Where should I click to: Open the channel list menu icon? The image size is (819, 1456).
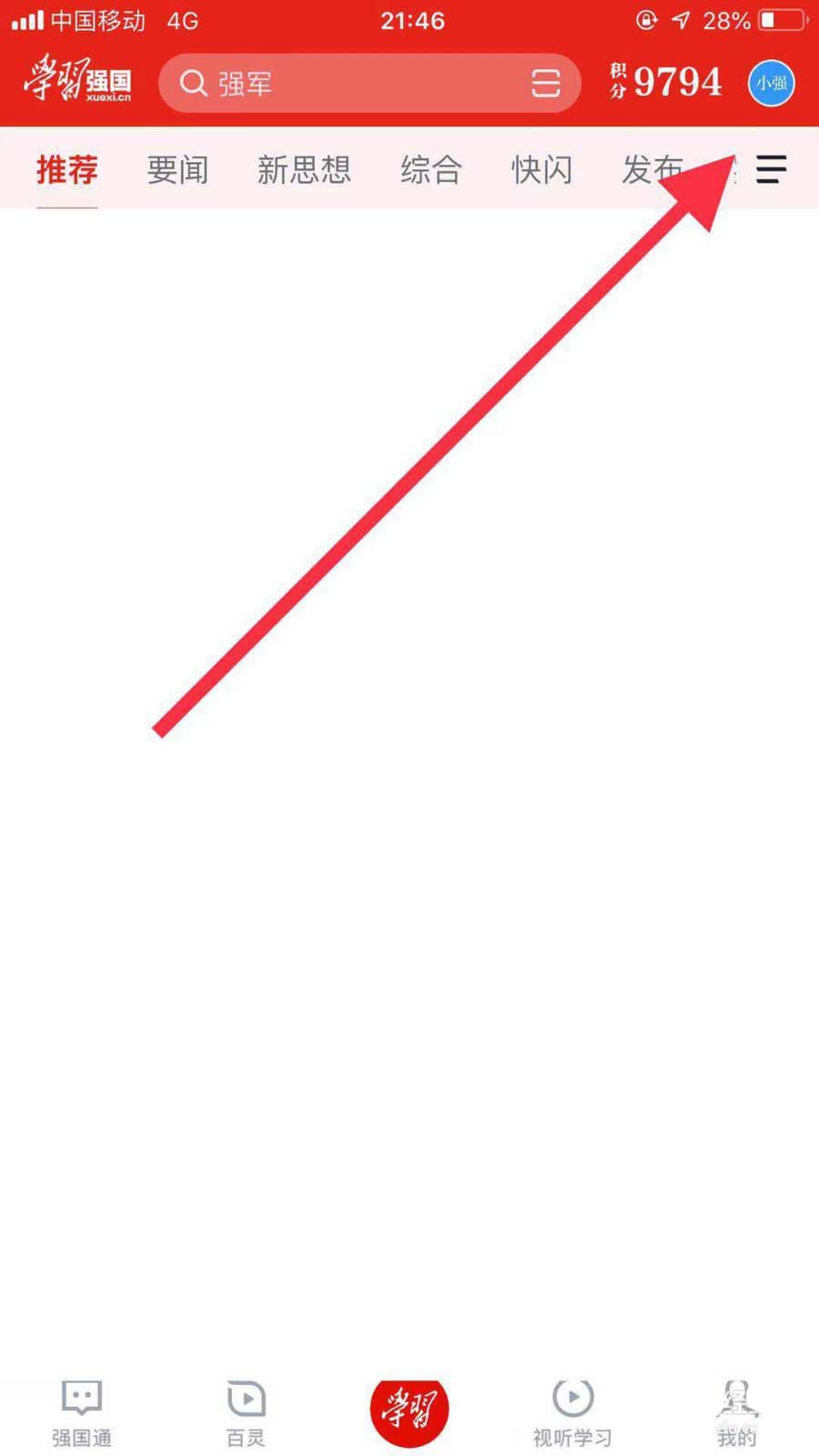click(x=771, y=169)
